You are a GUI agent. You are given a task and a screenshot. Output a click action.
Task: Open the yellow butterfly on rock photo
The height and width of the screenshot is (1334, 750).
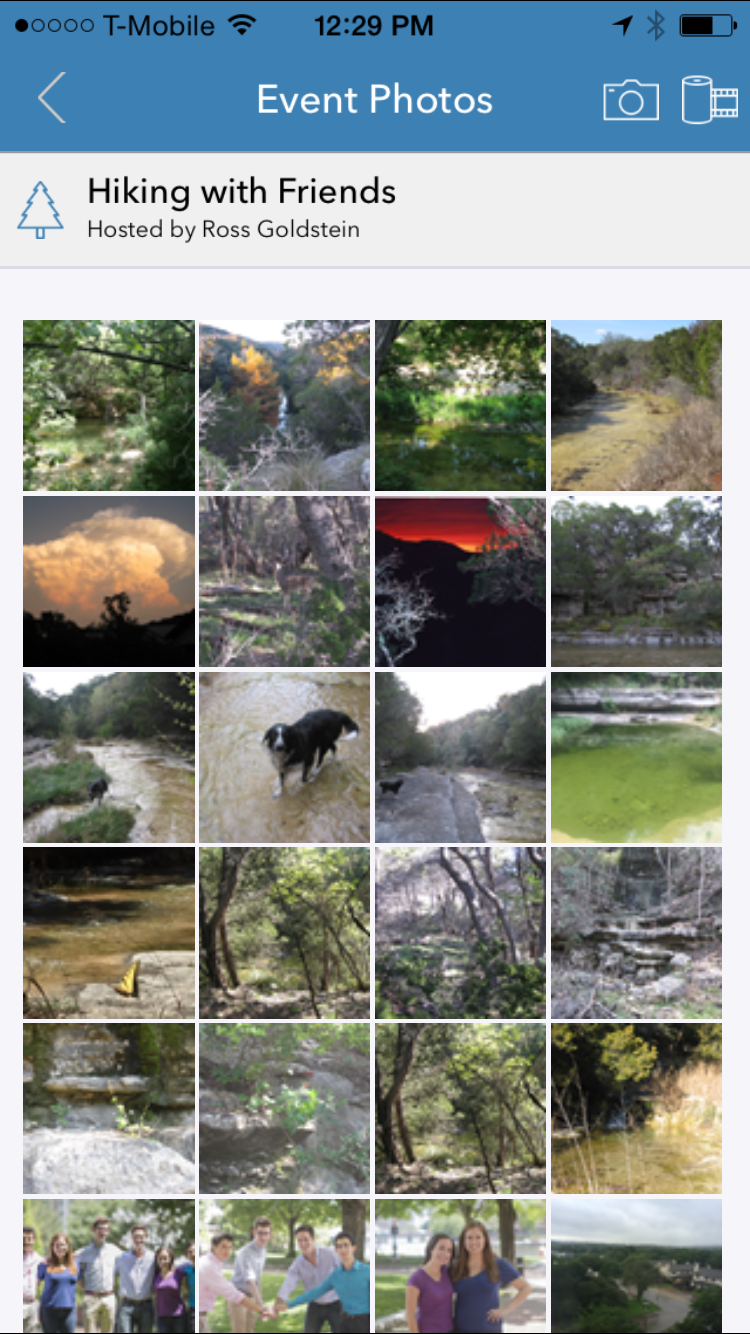coord(109,933)
